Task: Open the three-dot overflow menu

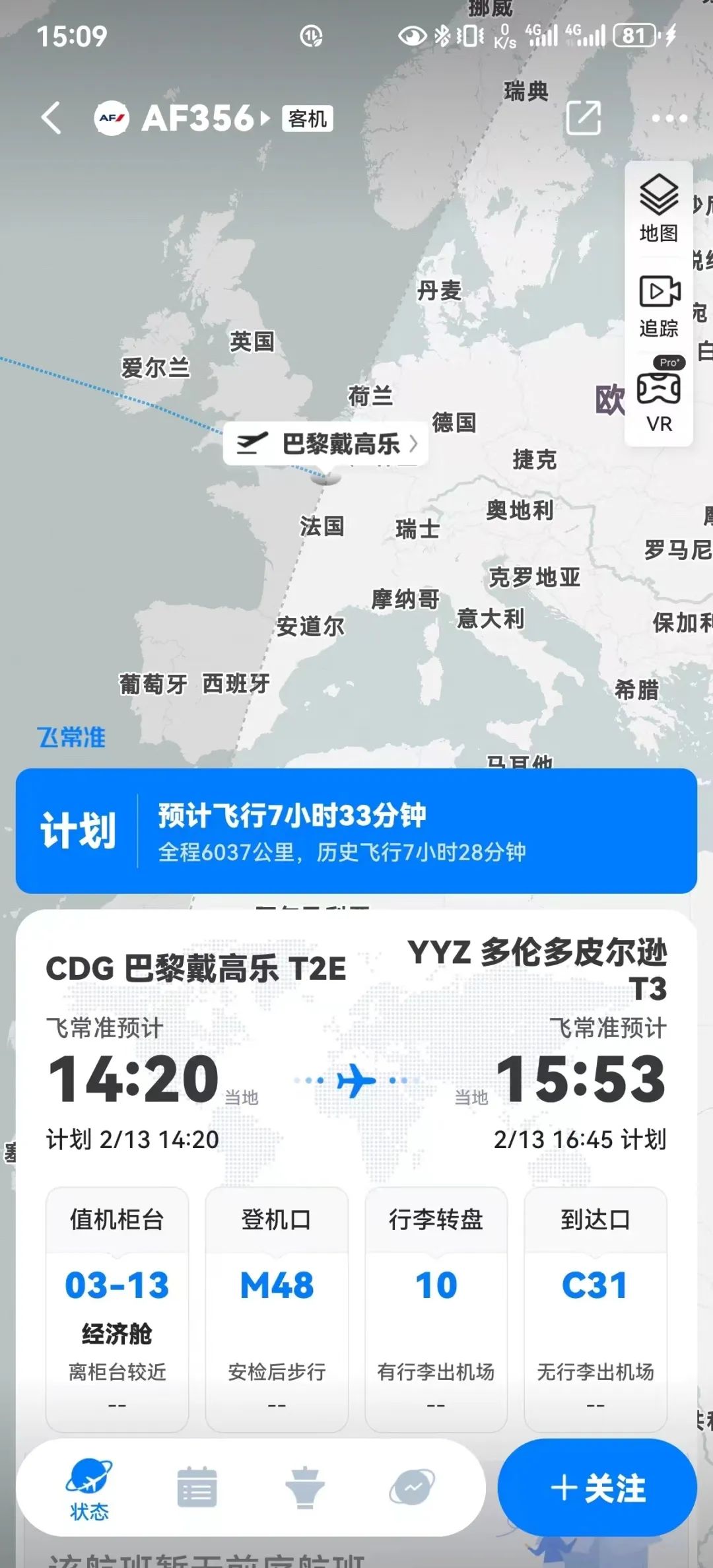Action: (669, 119)
